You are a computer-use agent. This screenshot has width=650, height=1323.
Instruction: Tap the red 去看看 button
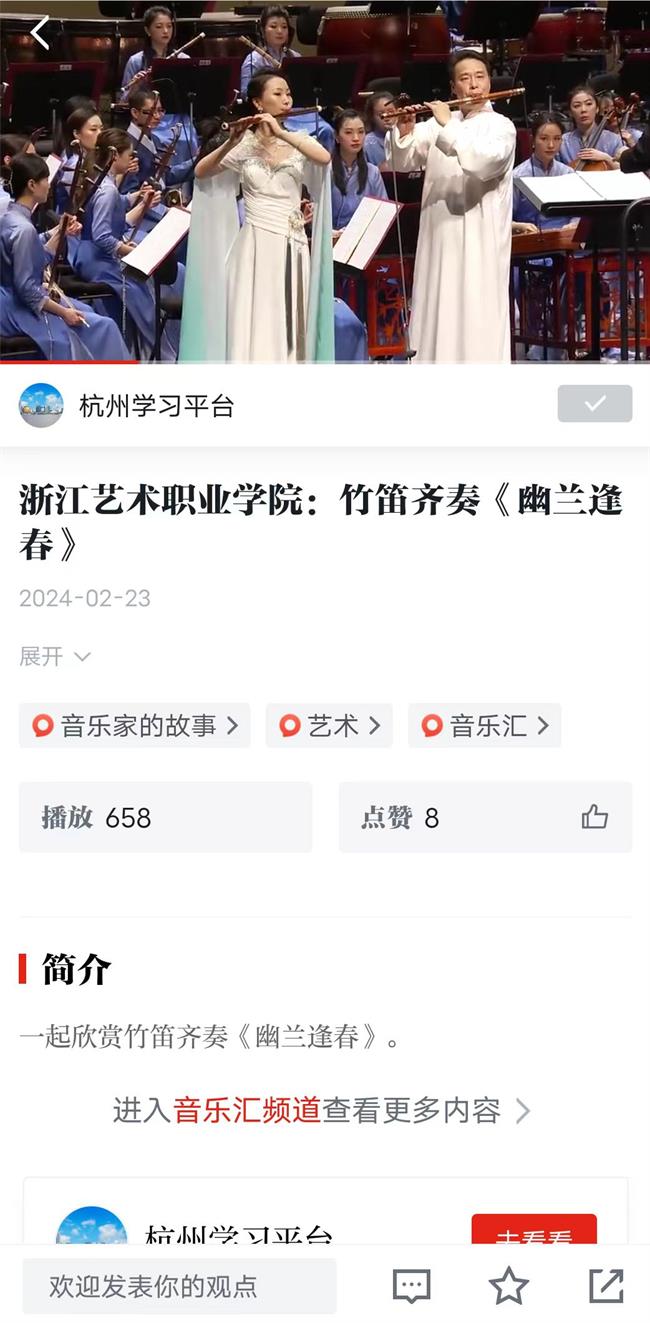click(x=533, y=1234)
